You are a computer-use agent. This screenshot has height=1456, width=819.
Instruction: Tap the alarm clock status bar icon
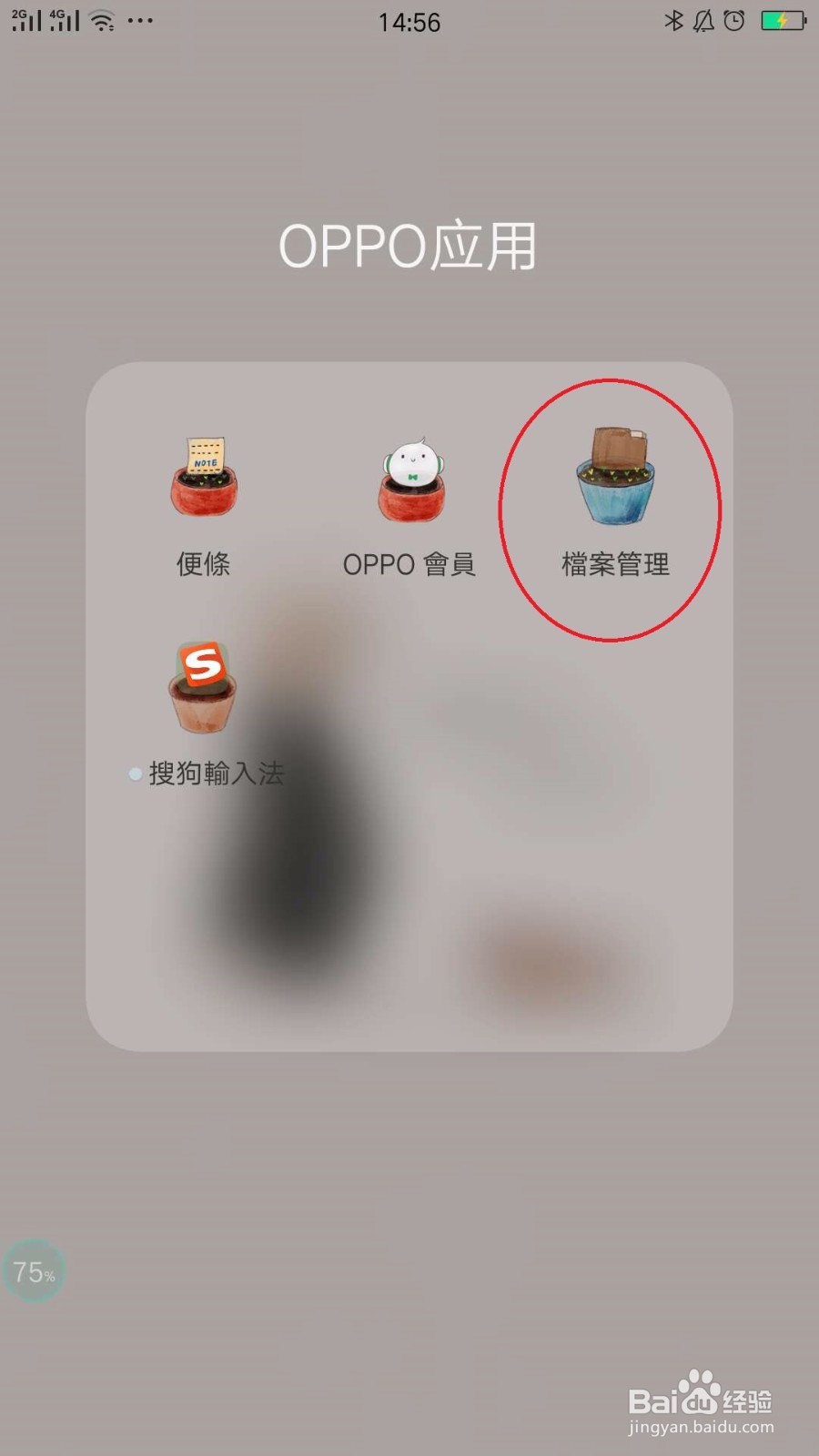(733, 20)
